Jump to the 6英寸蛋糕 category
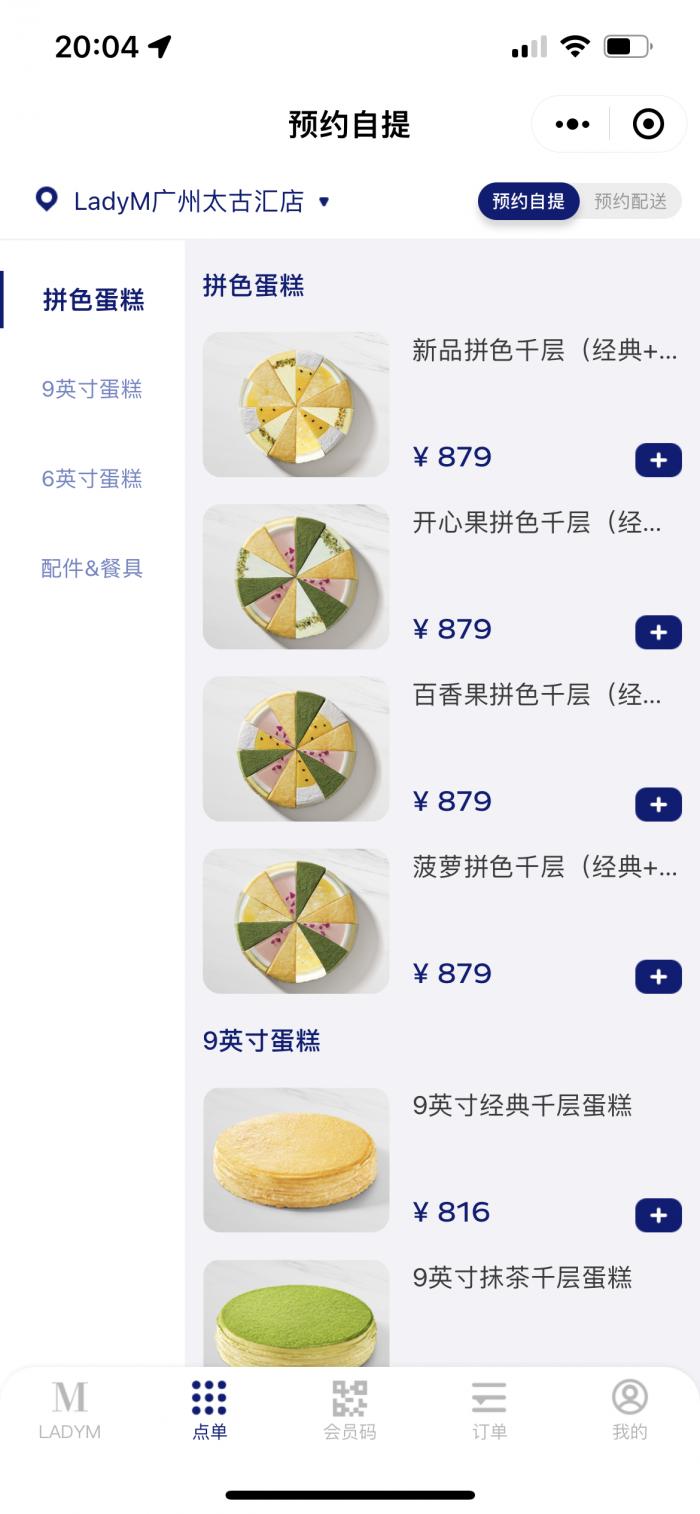700x1514 pixels. pos(92,479)
